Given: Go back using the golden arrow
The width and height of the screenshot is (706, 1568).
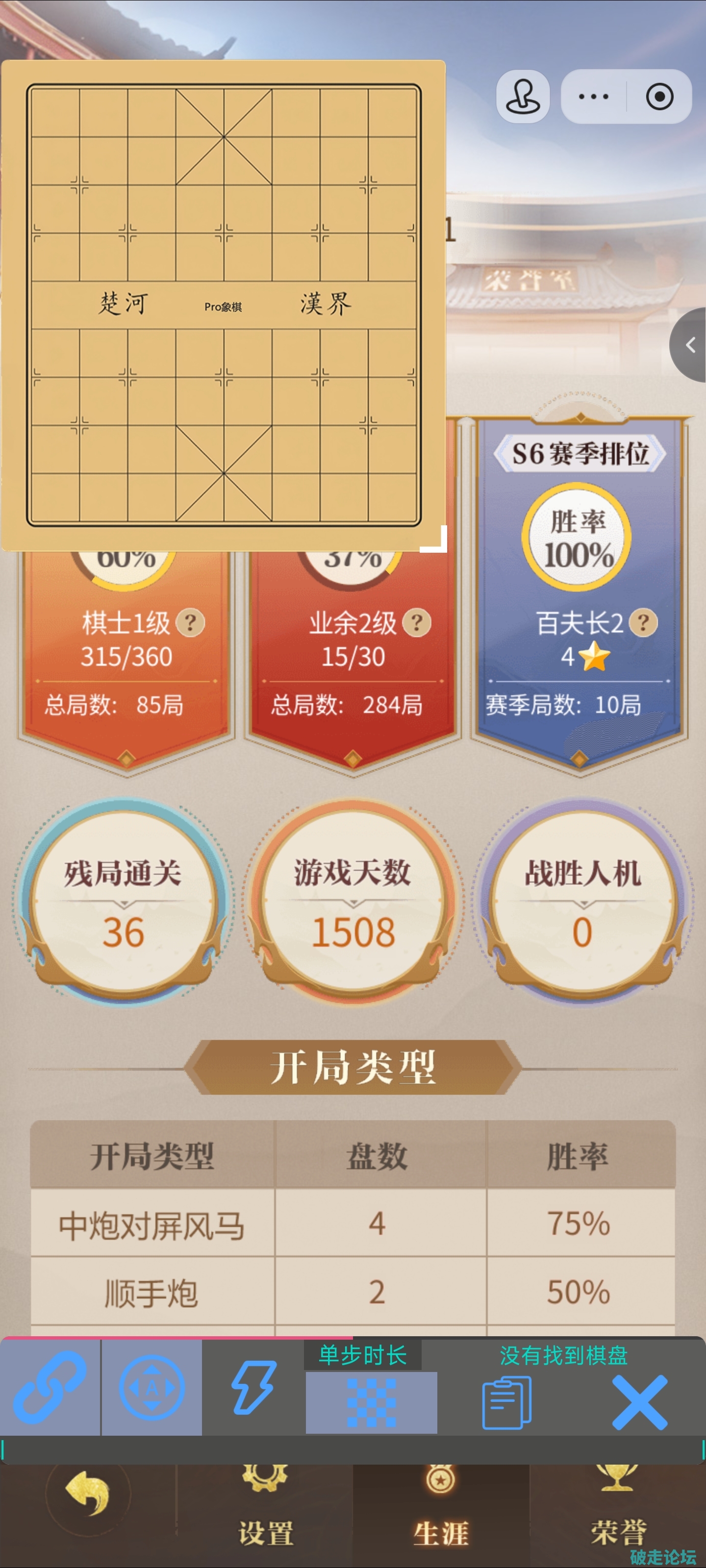Looking at the screenshot, I should coord(88,1493).
